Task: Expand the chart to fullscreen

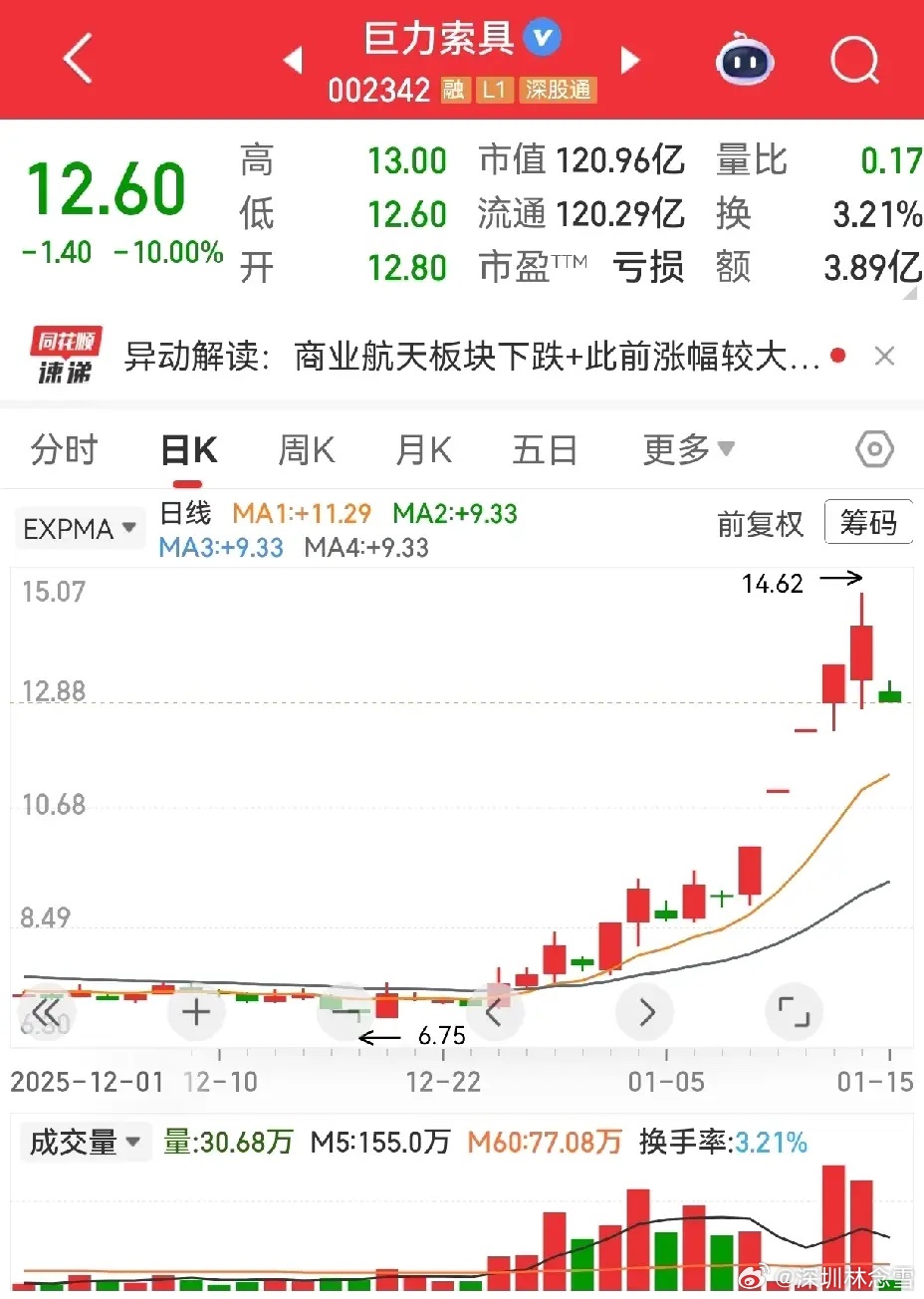Action: [x=794, y=1013]
